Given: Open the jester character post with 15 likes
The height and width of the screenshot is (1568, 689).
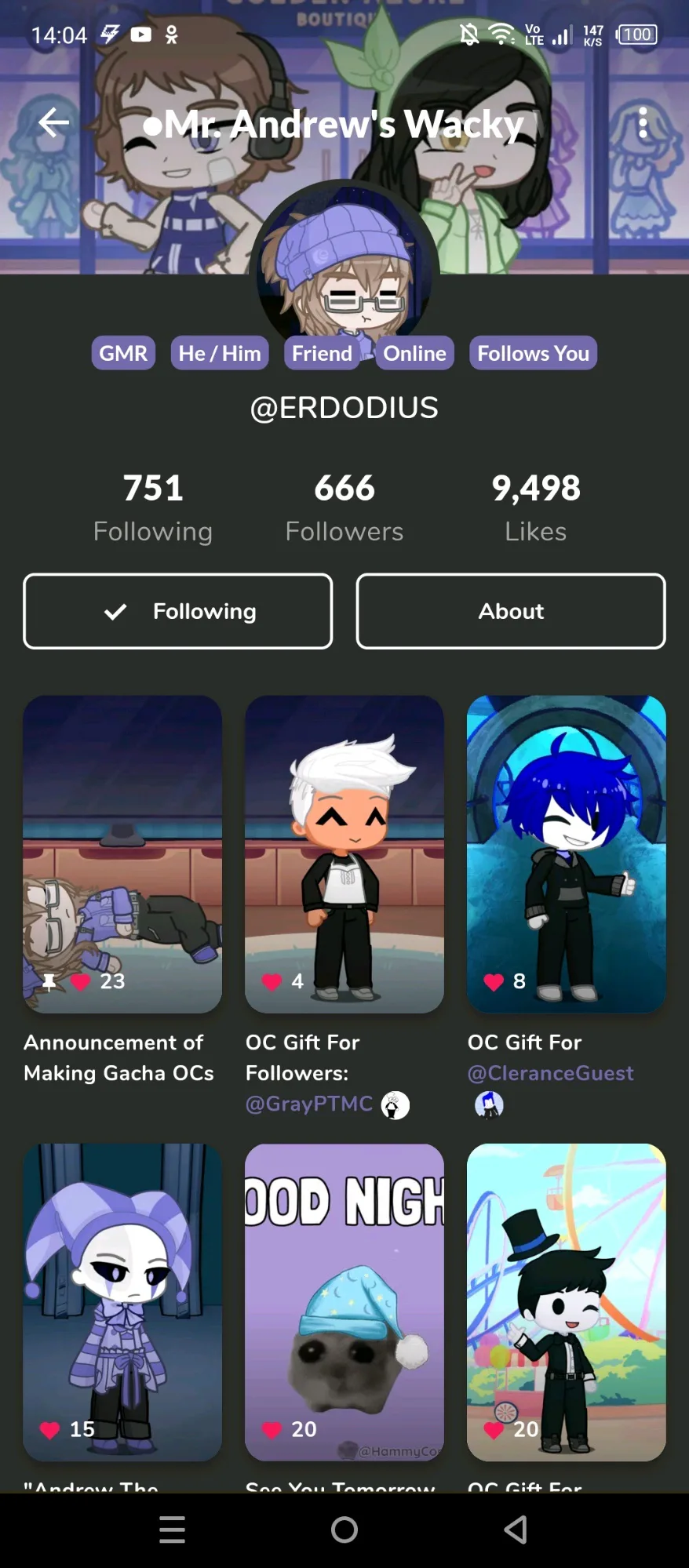Looking at the screenshot, I should (x=122, y=1301).
